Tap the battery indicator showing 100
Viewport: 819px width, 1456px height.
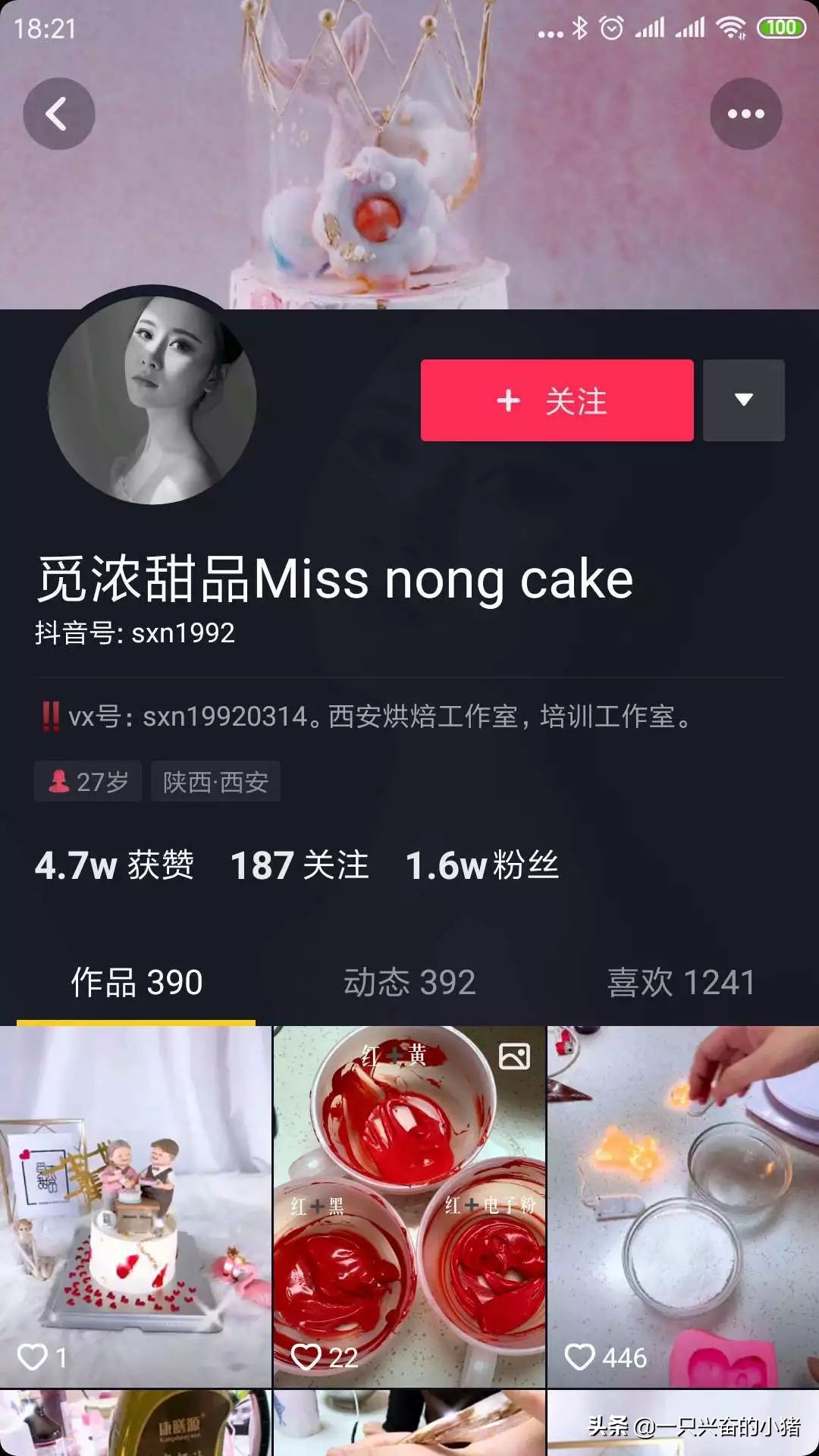pyautogui.click(x=780, y=28)
